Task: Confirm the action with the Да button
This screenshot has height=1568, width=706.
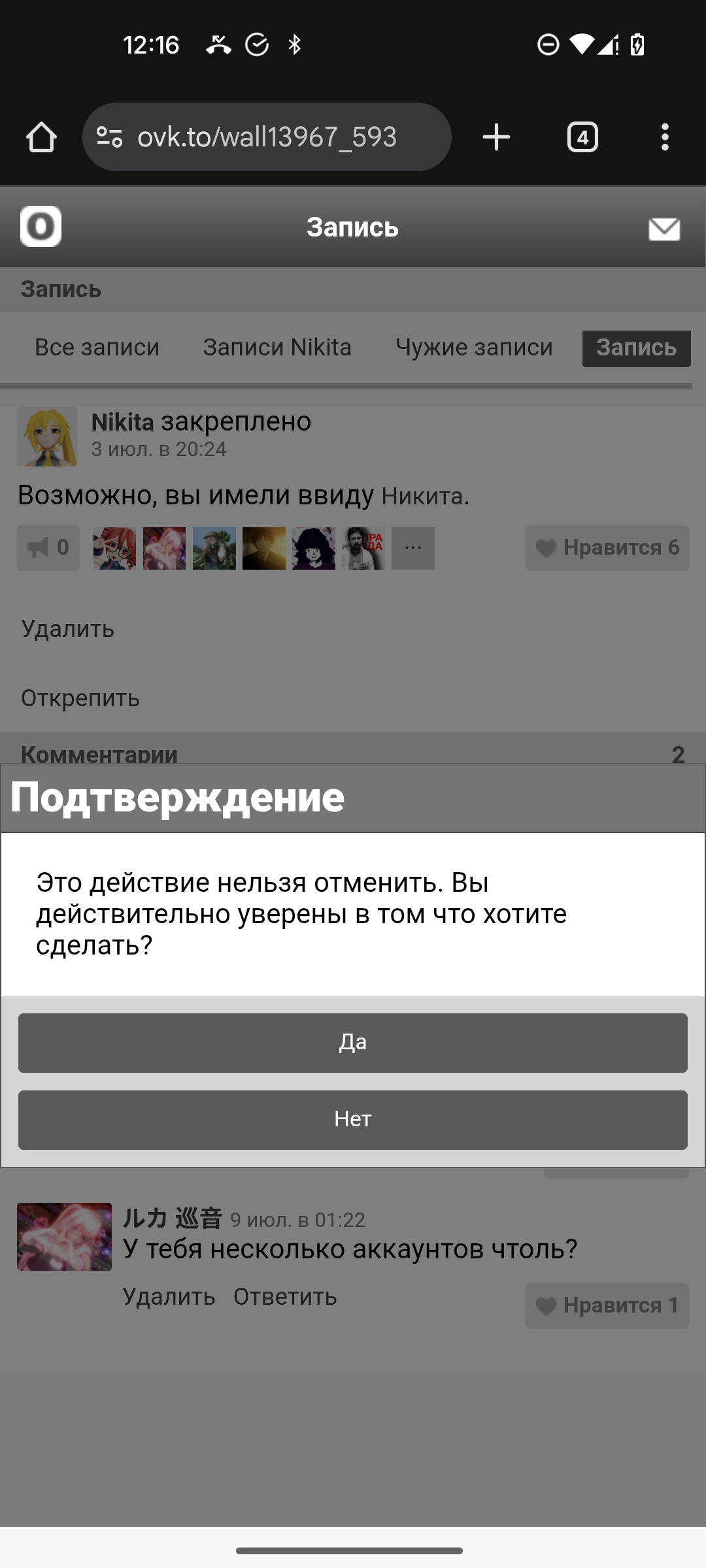Action: pos(353,1043)
